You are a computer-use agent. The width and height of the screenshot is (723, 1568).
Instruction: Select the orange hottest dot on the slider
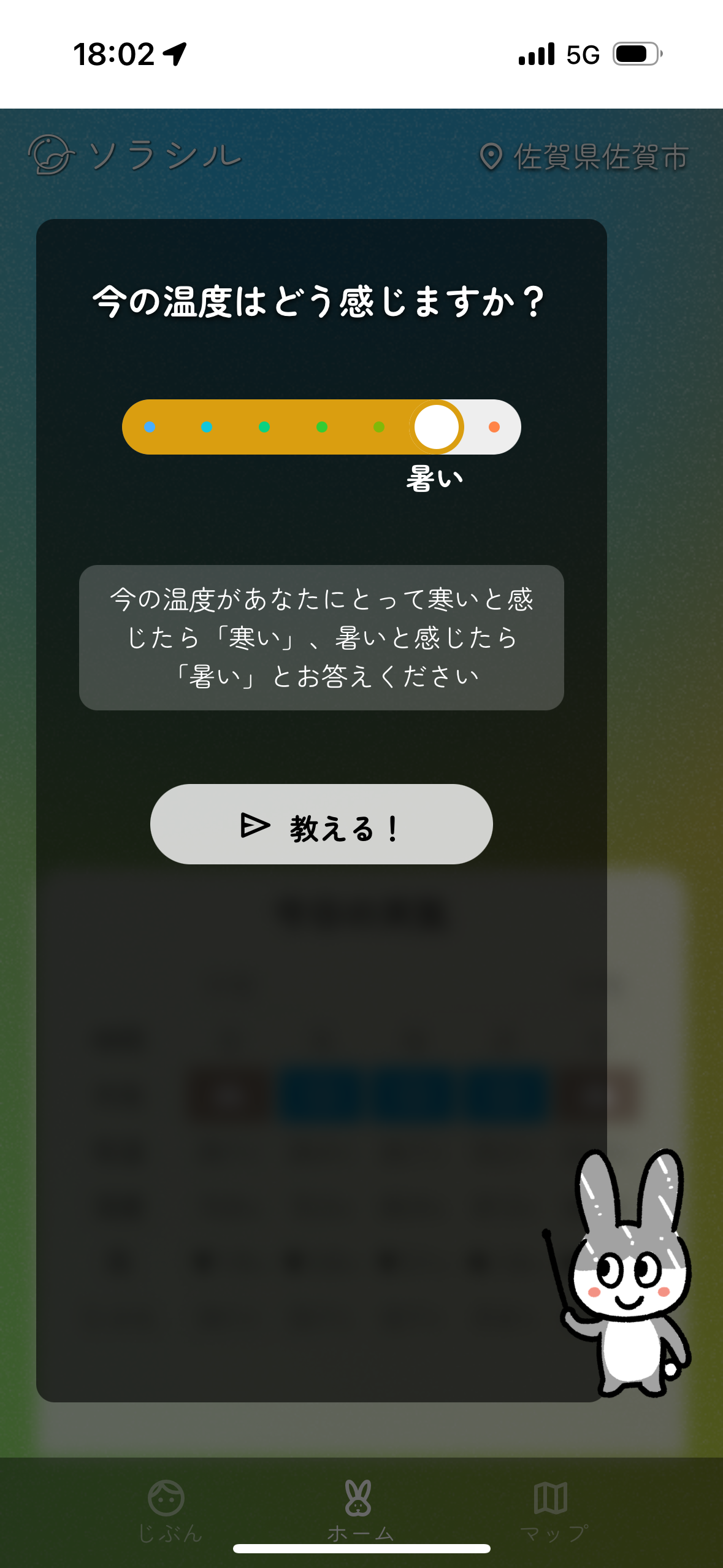point(494,427)
